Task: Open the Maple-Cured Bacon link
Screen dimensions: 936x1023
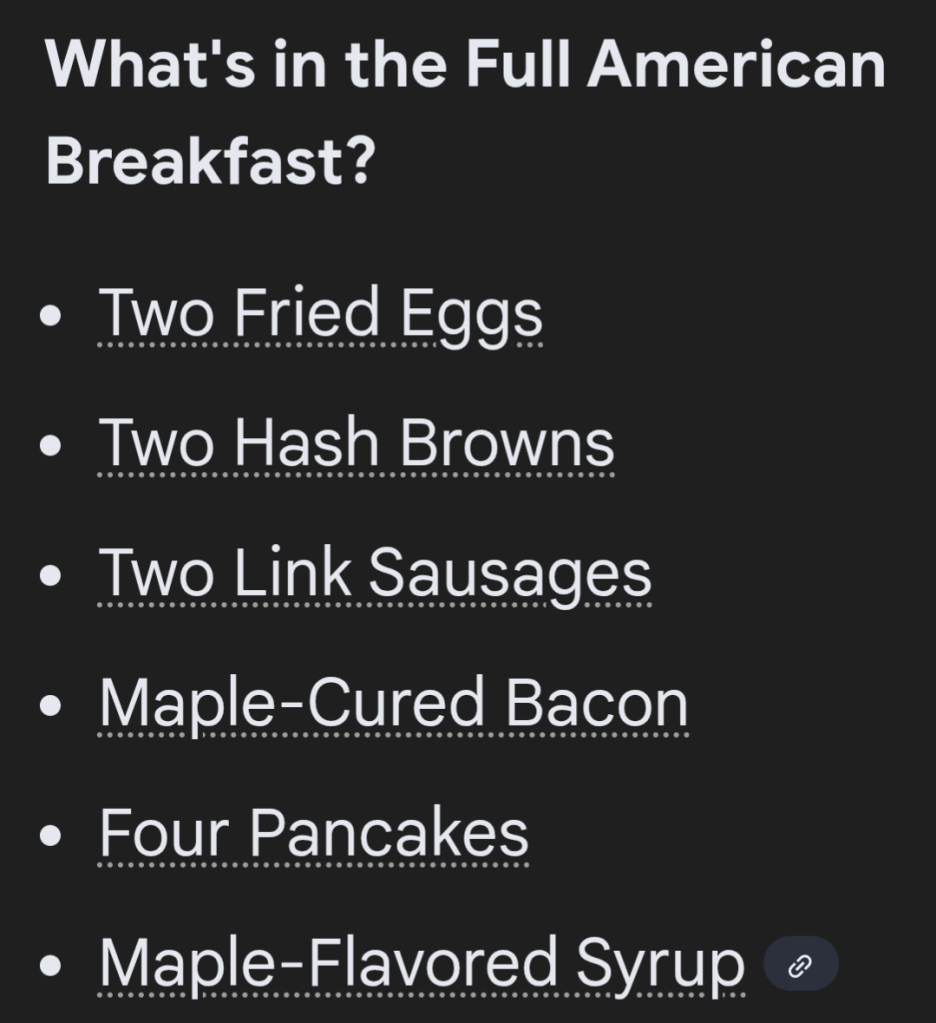Action: tap(393, 703)
